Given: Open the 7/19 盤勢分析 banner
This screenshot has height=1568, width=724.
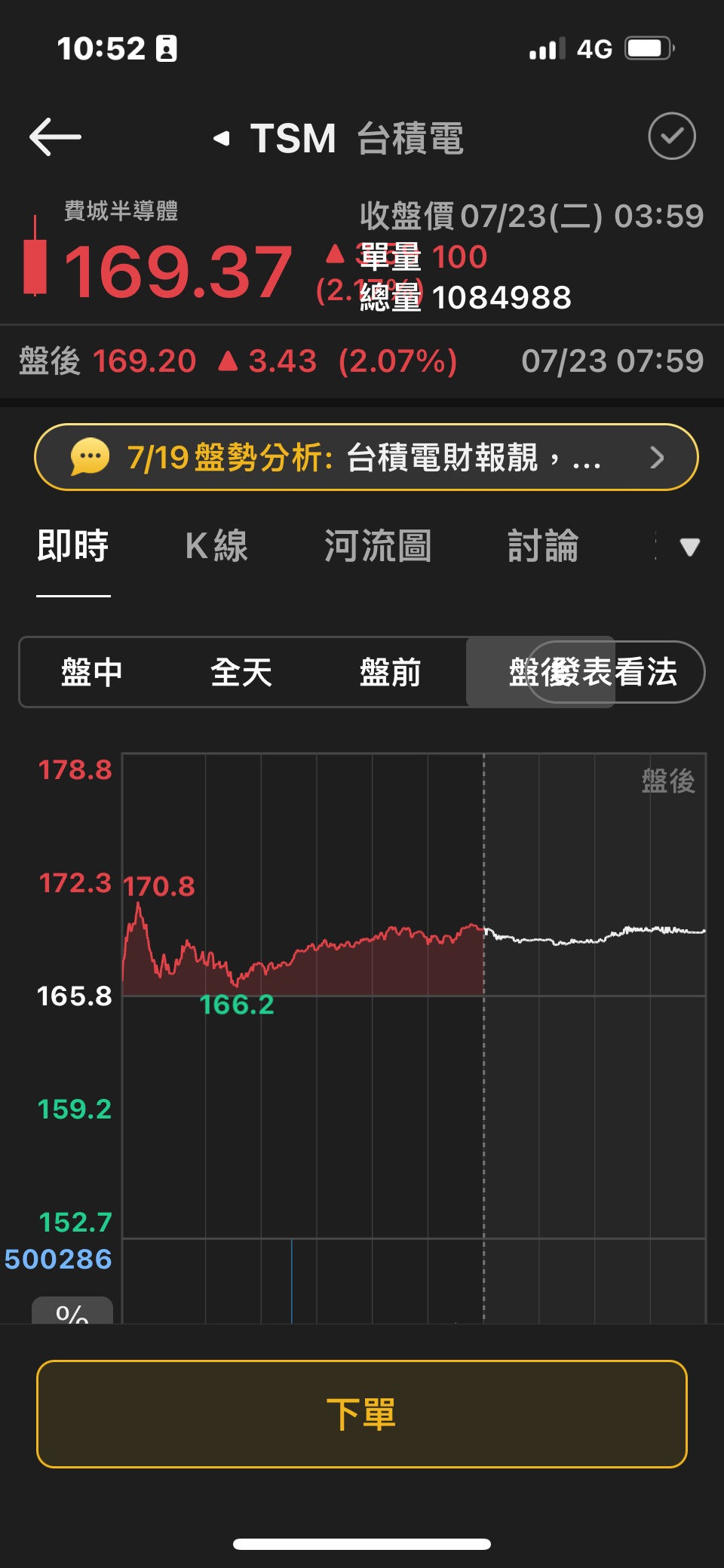Looking at the screenshot, I should click(x=366, y=457).
